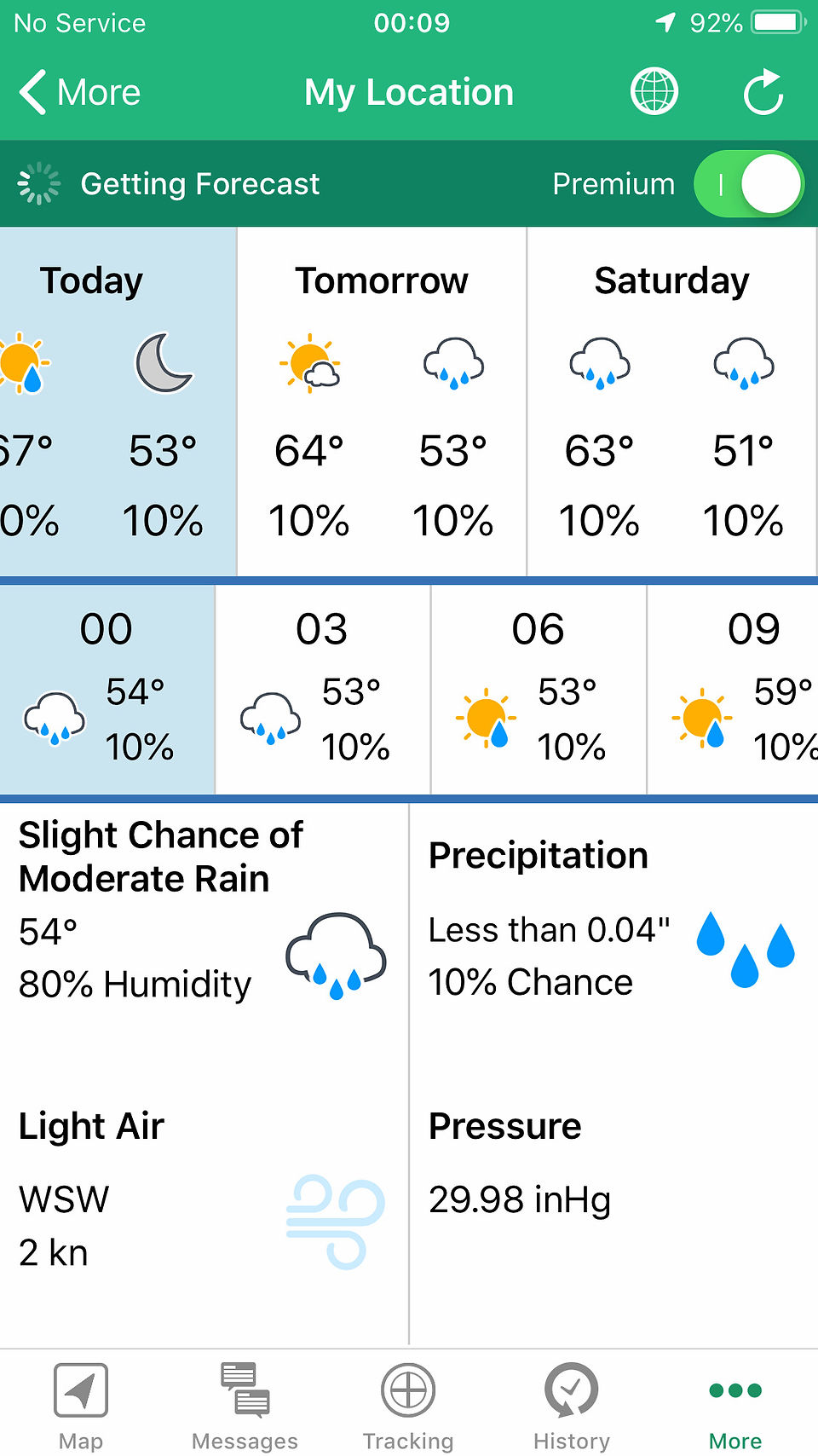818x1456 pixels.
Task: Select the Saturday forecast
Action: coord(672,401)
